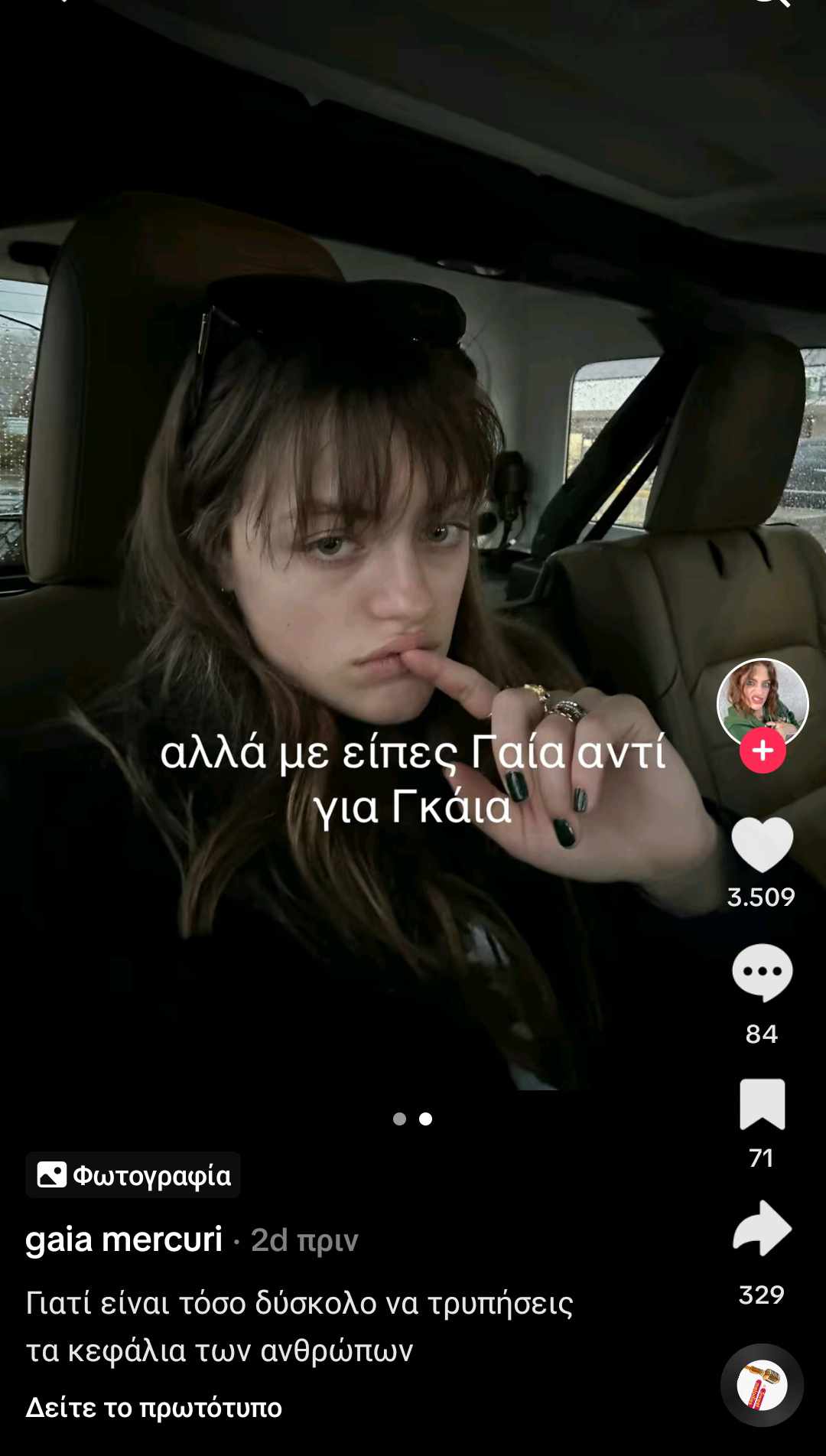Open the comments section
The width and height of the screenshot is (826, 1456).
[x=762, y=972]
